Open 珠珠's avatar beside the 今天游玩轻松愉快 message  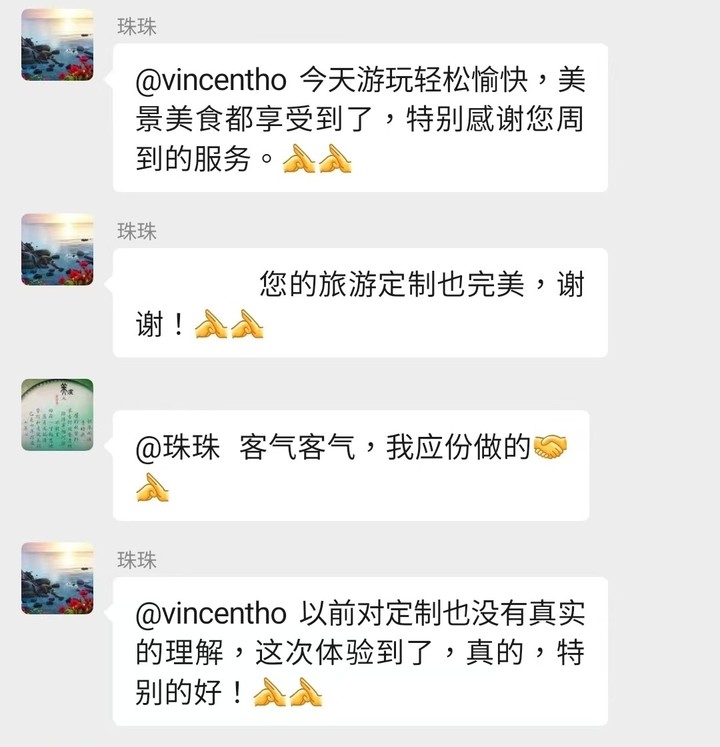click(57, 45)
